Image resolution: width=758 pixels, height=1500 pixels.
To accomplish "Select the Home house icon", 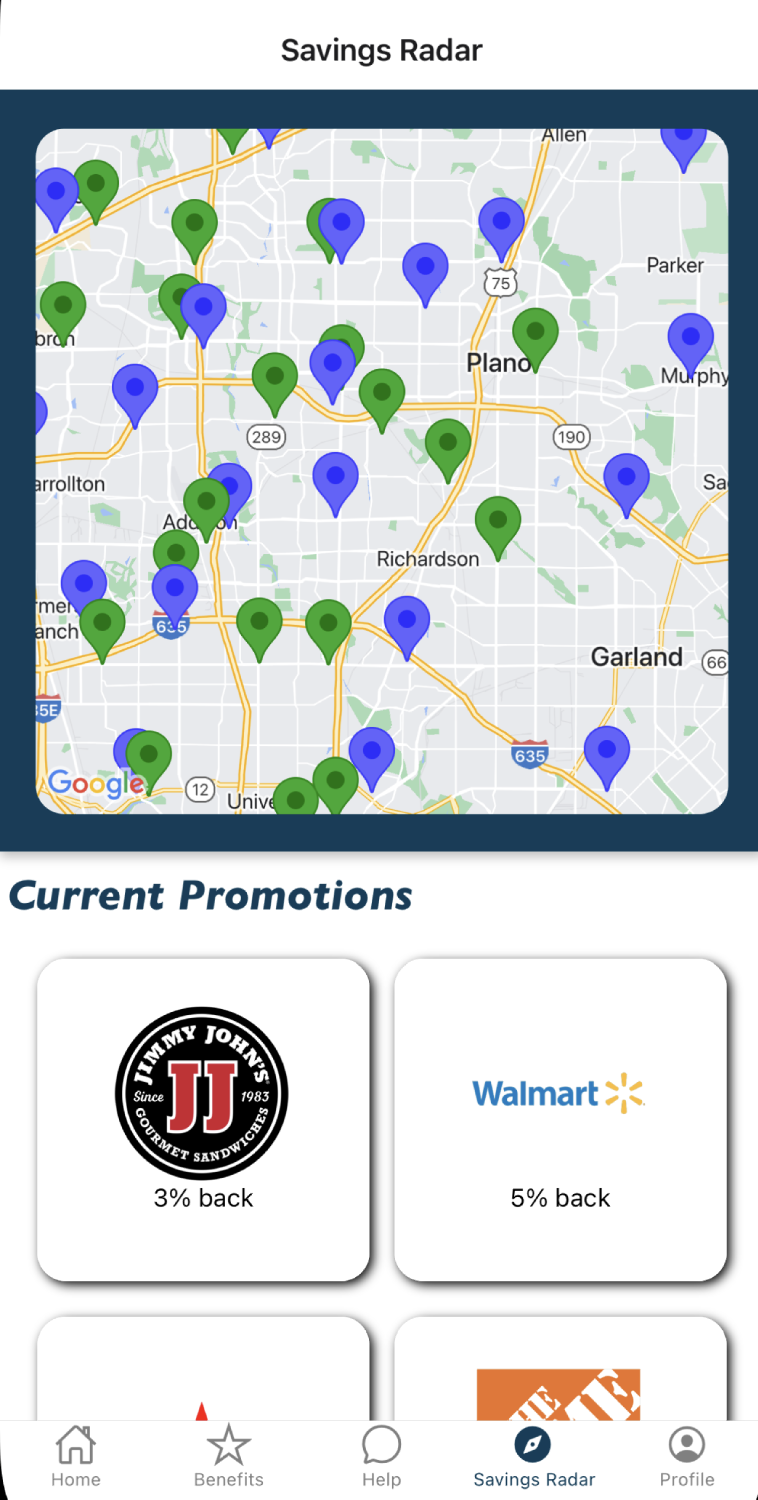I will coord(75,1444).
